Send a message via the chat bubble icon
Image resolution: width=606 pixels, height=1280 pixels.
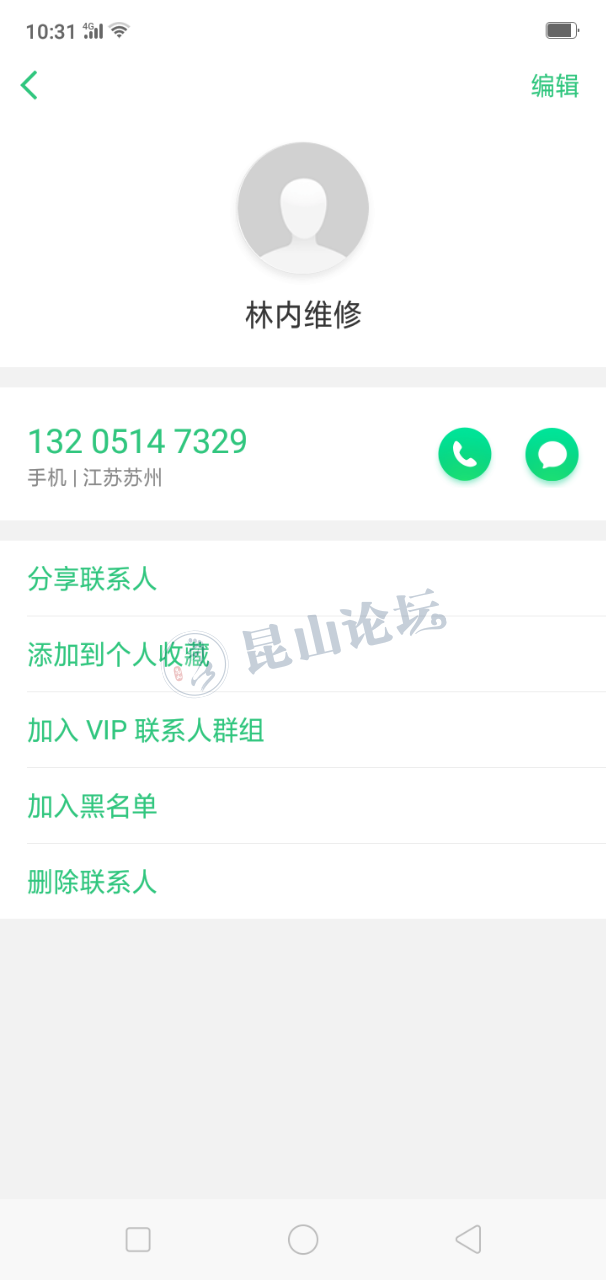[552, 455]
